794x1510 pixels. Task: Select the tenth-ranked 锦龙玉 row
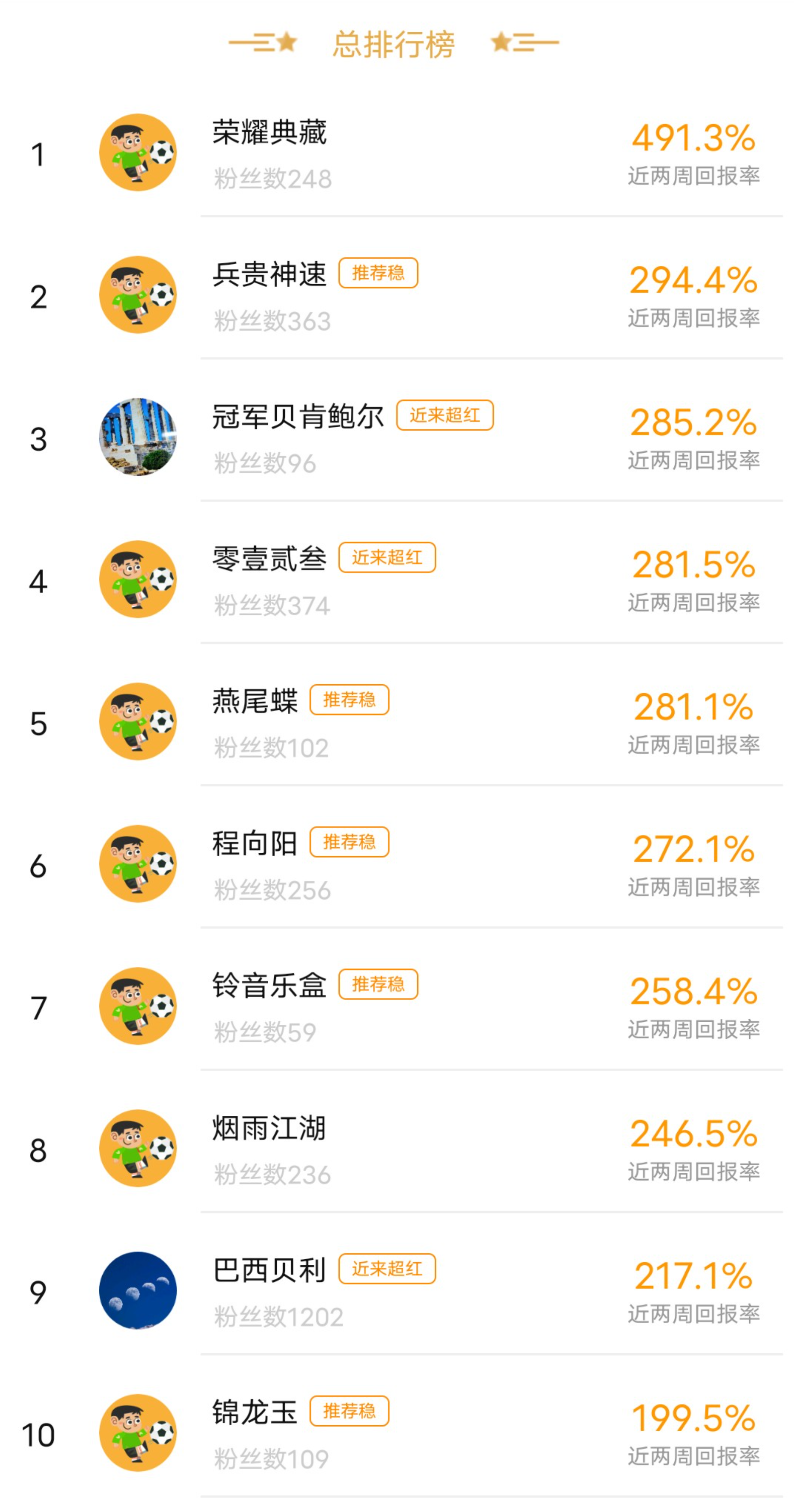[x=397, y=1432]
